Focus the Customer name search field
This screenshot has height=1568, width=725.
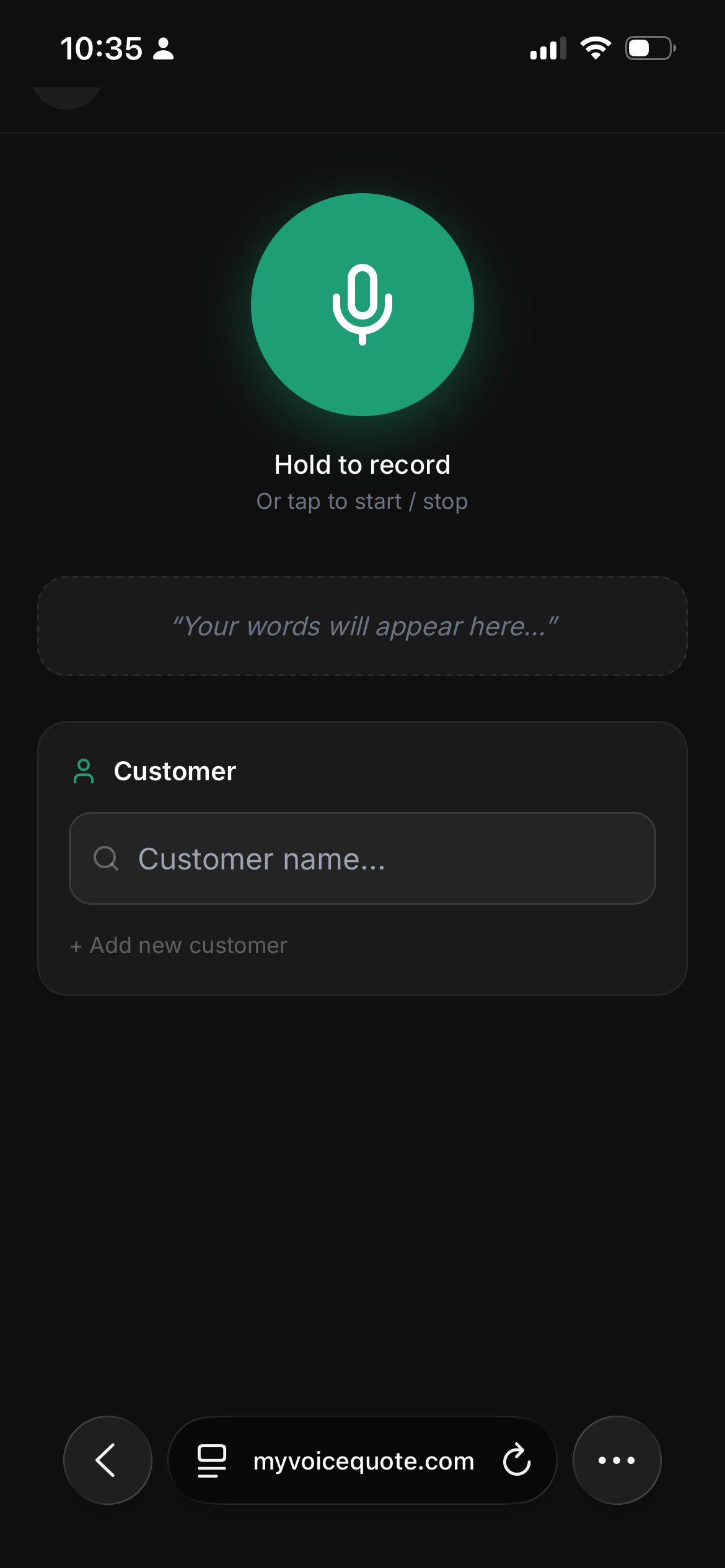pos(362,858)
